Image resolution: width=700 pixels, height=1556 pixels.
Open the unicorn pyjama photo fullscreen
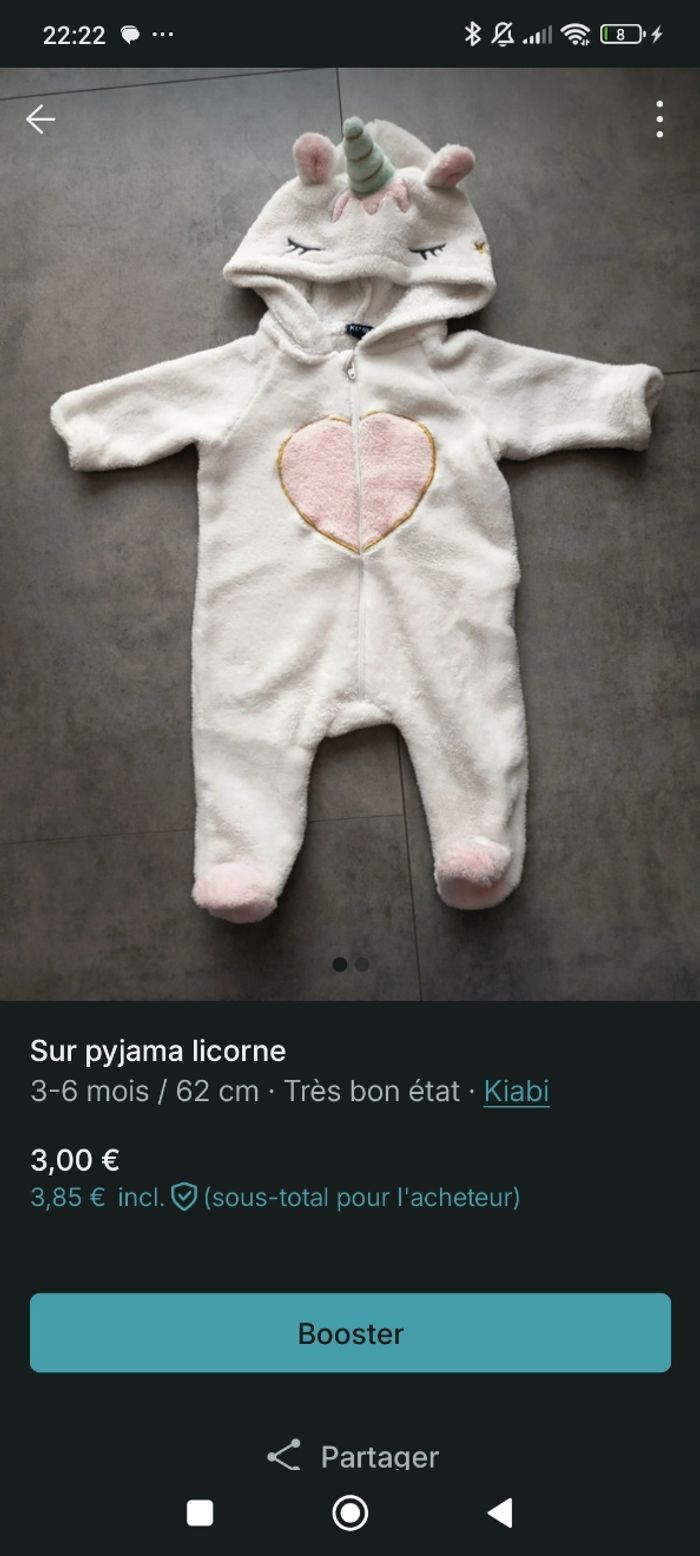(350, 530)
